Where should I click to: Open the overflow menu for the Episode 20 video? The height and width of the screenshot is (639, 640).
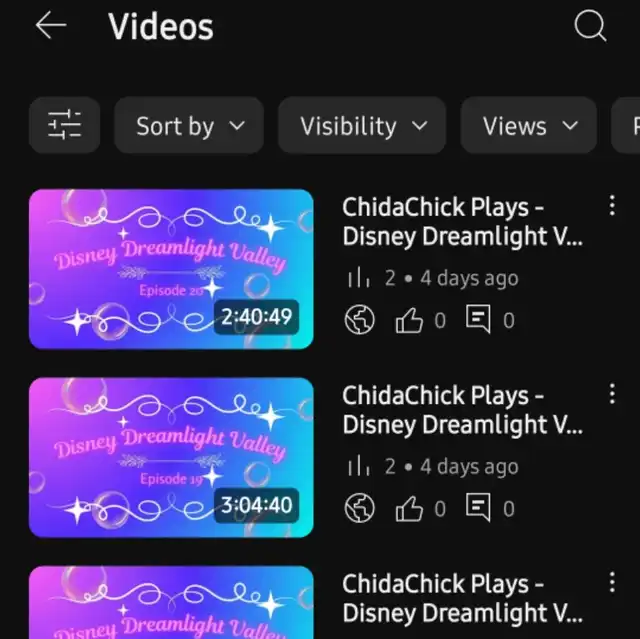[x=612, y=206]
